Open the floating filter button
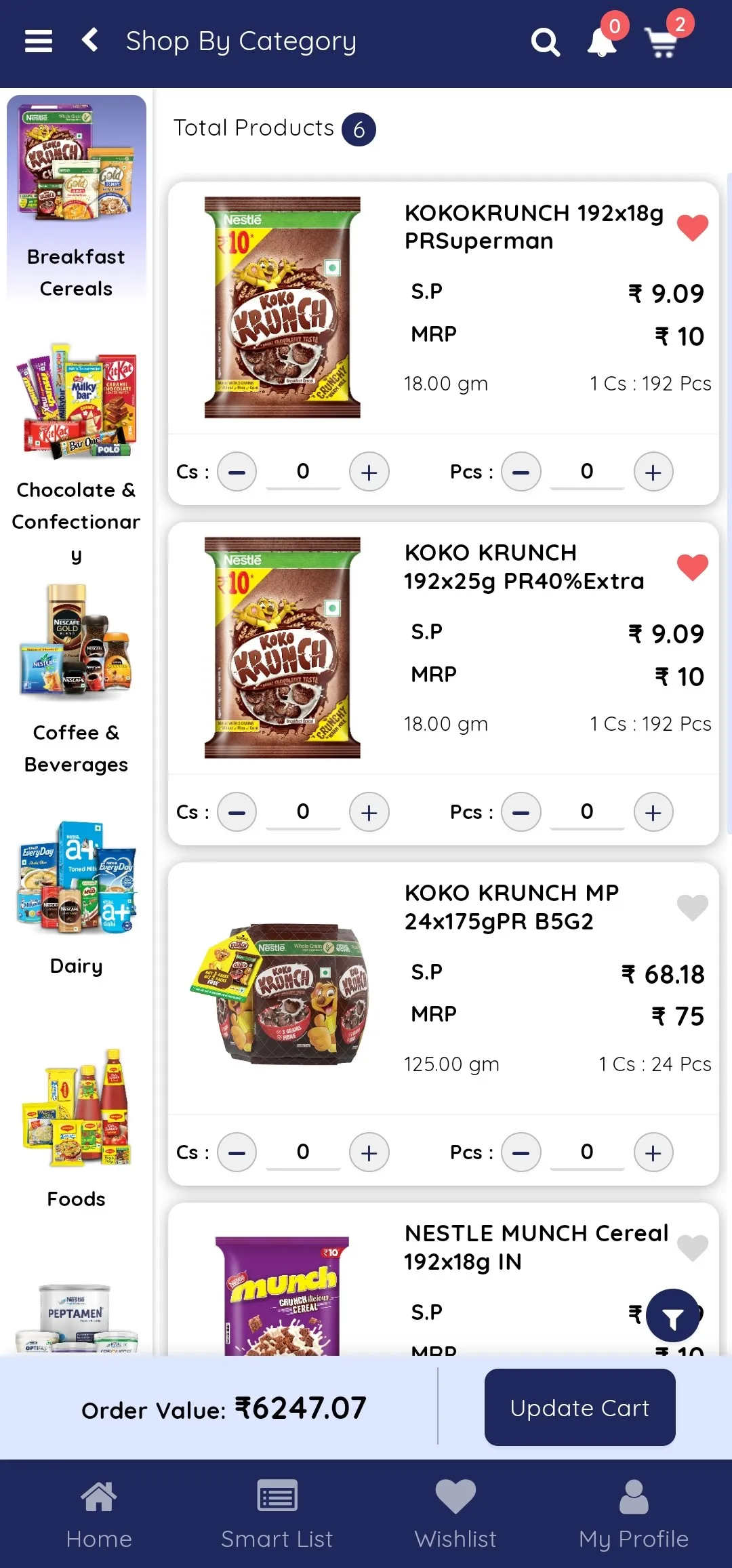 (x=672, y=1315)
